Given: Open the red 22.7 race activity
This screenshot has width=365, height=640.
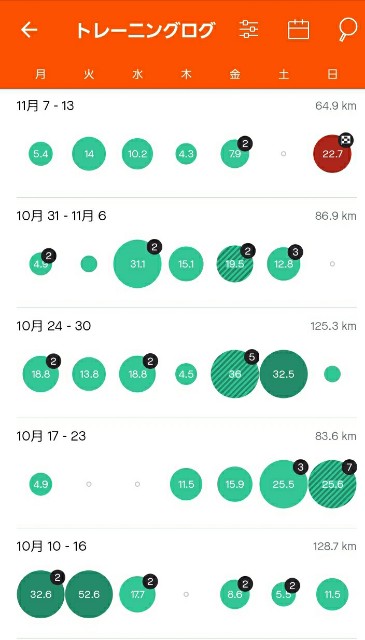Looking at the screenshot, I should (332, 154).
